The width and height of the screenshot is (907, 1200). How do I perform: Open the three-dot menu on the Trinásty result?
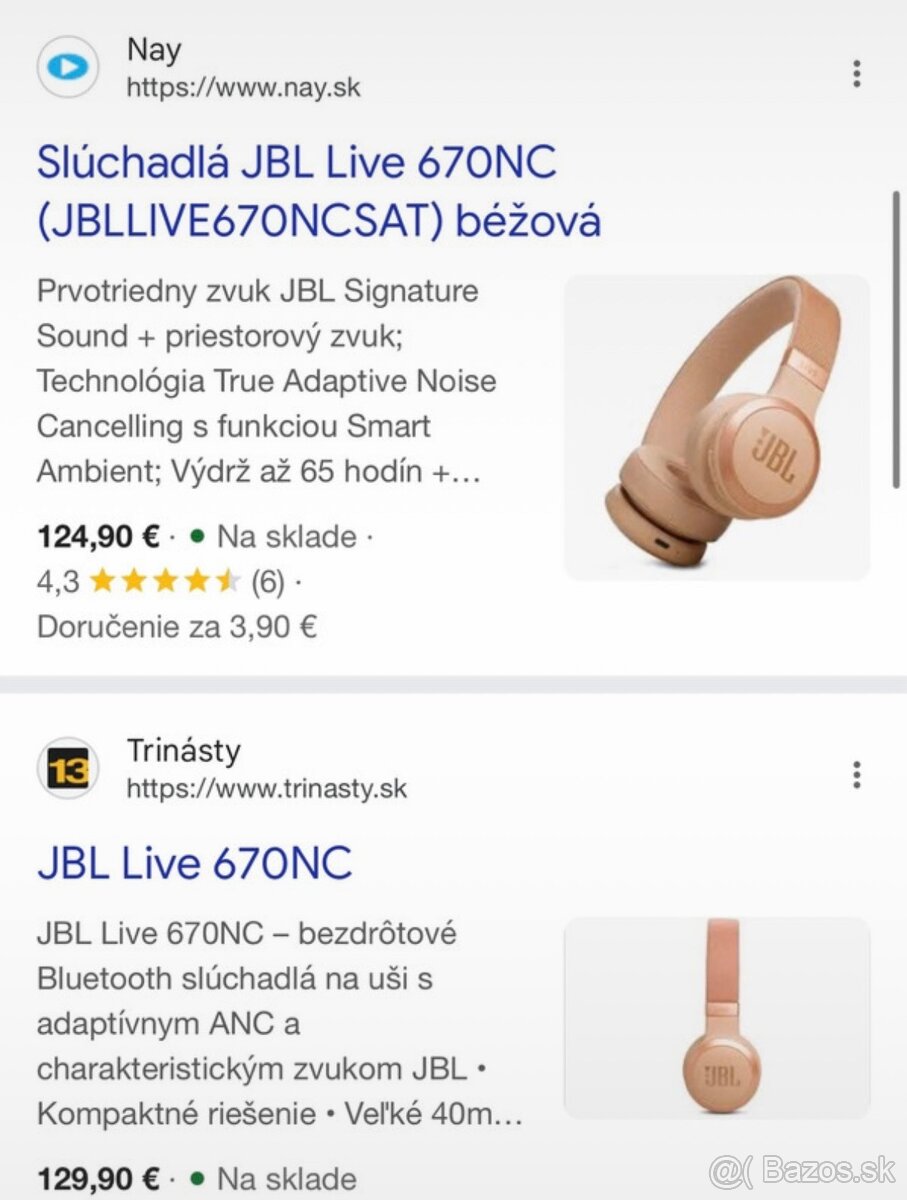click(x=856, y=774)
